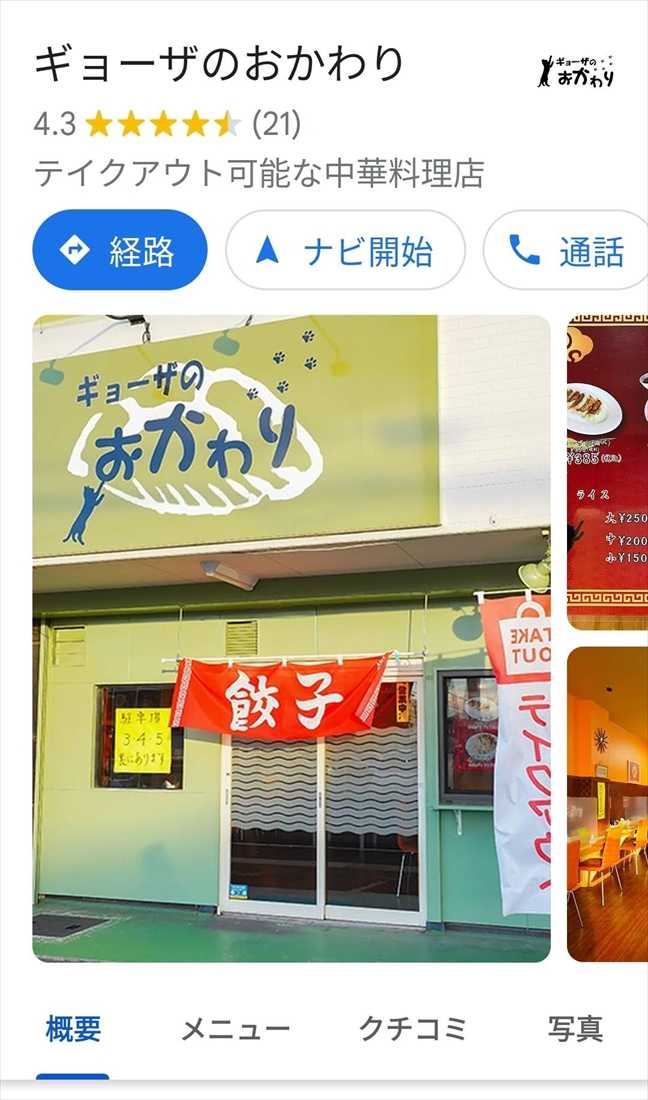
Task: Tap the 経路 directions button
Action: click(120, 250)
